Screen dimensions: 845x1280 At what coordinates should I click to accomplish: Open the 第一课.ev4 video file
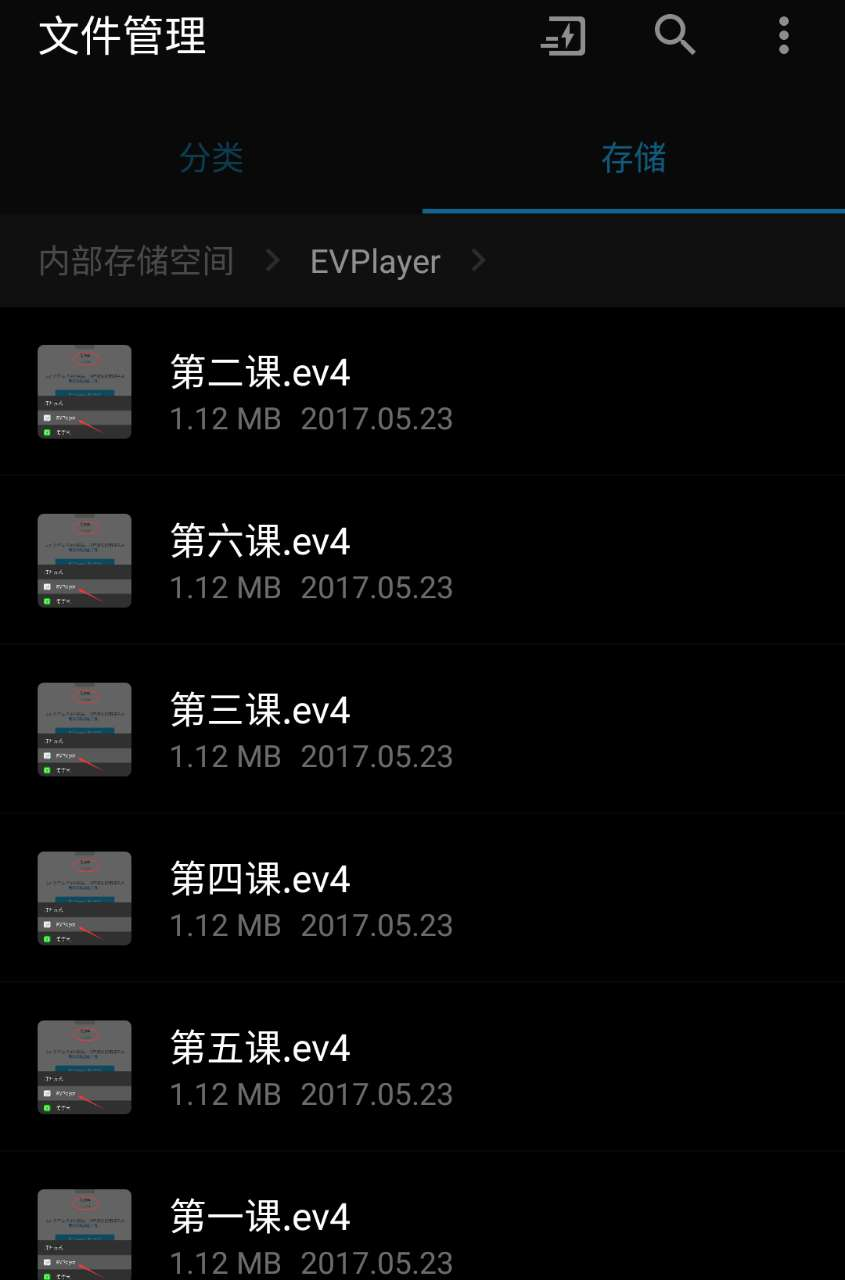260,1217
